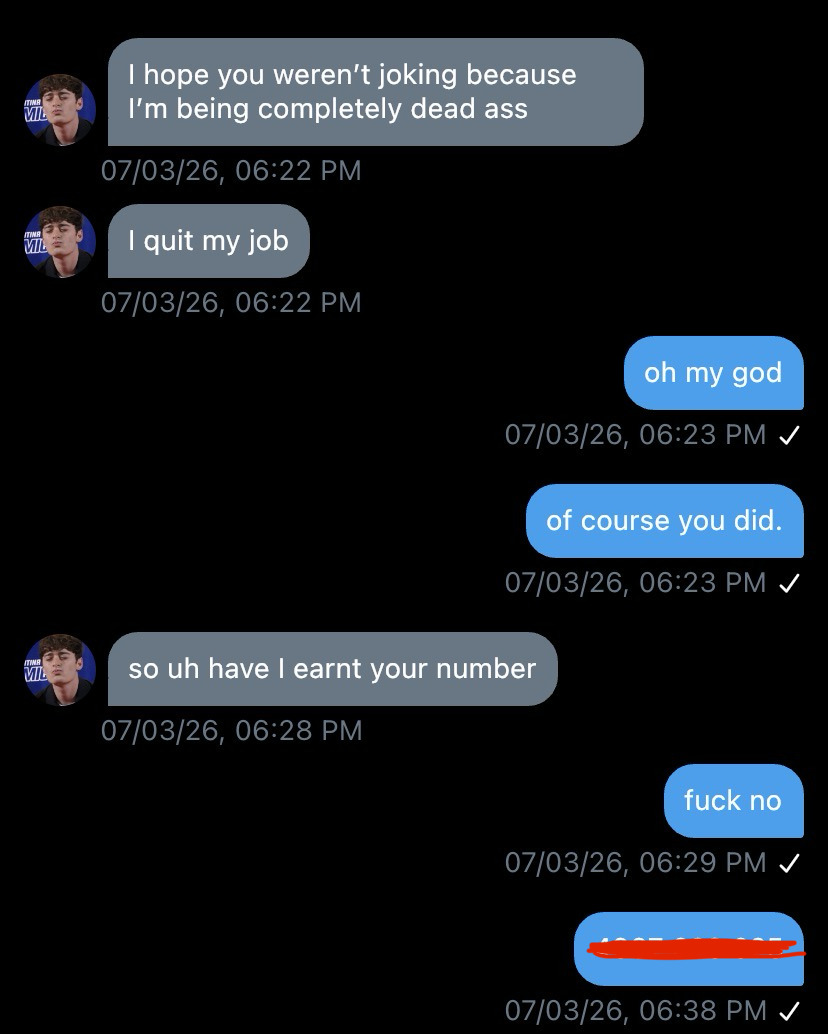Open profile photo beside "I hope you weren't joking"
The height and width of the screenshot is (1034, 828).
pos(60,109)
